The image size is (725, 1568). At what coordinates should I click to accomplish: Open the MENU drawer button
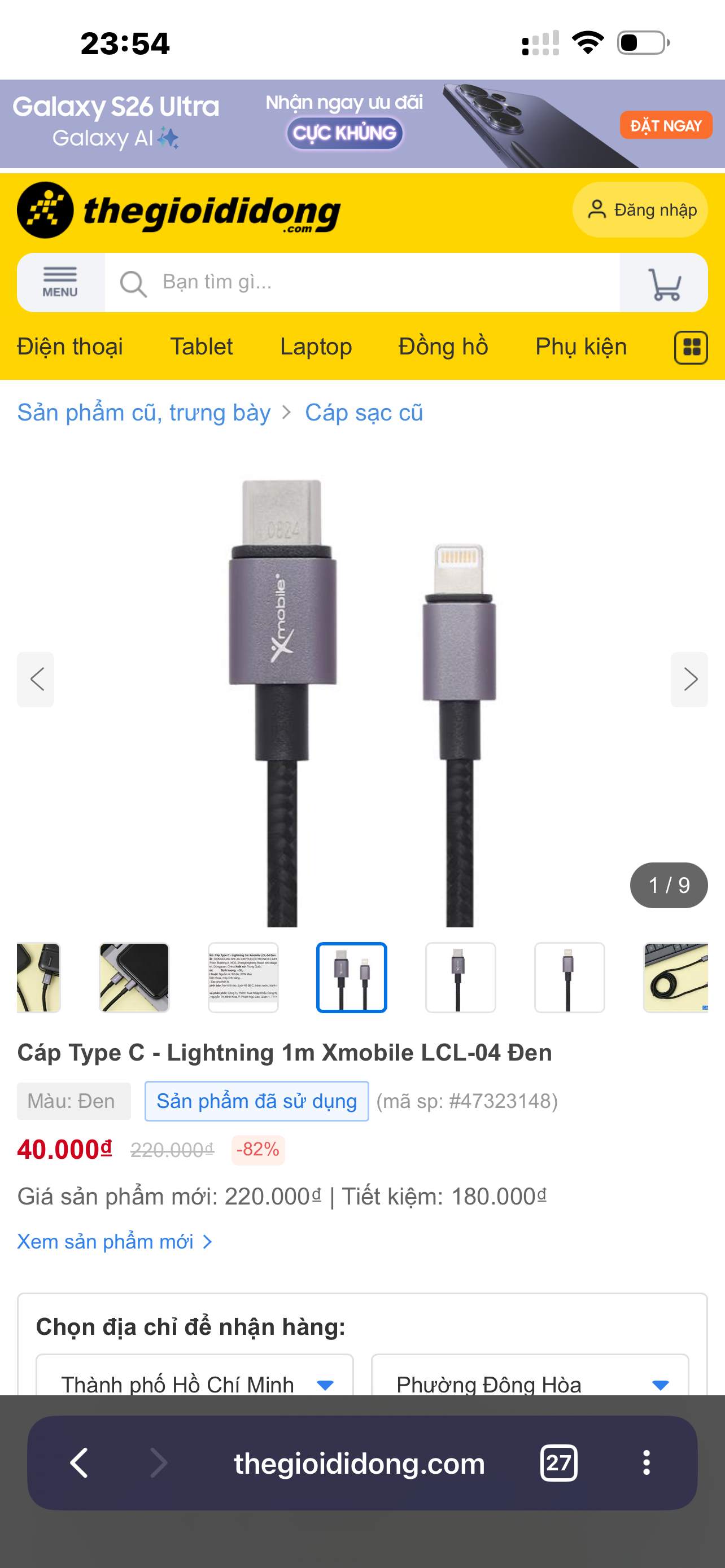click(60, 283)
